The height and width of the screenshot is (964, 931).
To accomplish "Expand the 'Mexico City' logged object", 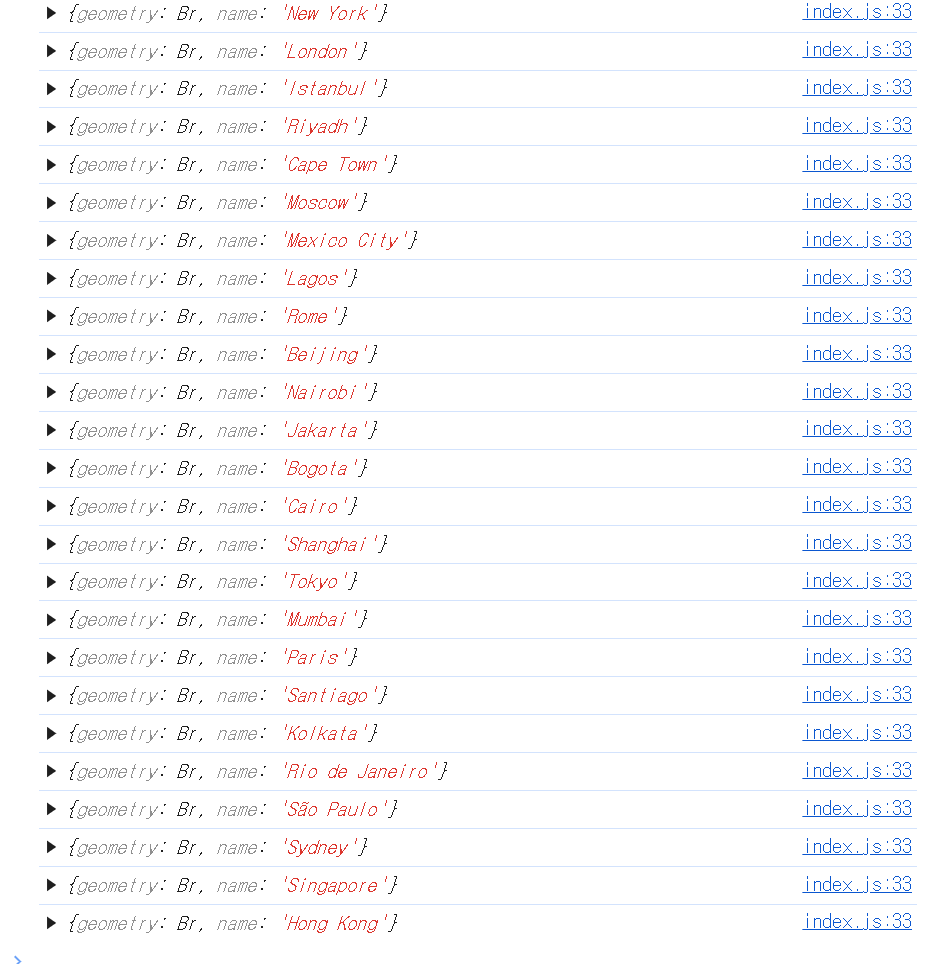I will (x=51, y=241).
